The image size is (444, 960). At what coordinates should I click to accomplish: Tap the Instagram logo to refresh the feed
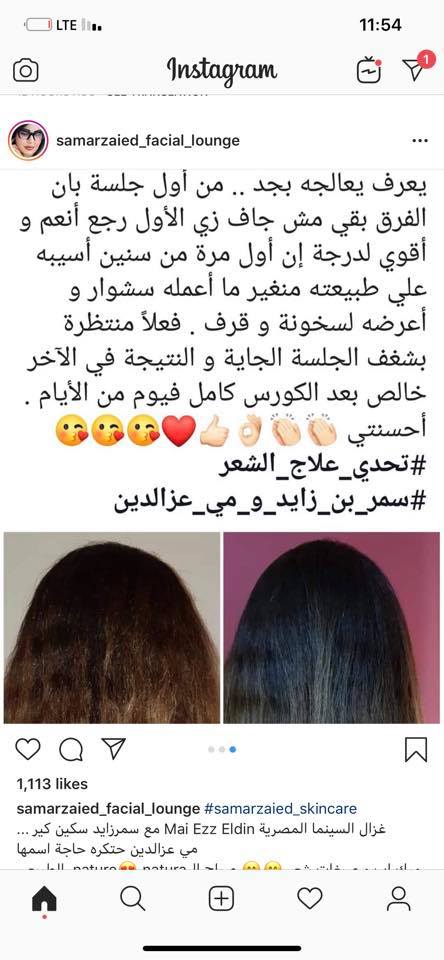pos(222,71)
